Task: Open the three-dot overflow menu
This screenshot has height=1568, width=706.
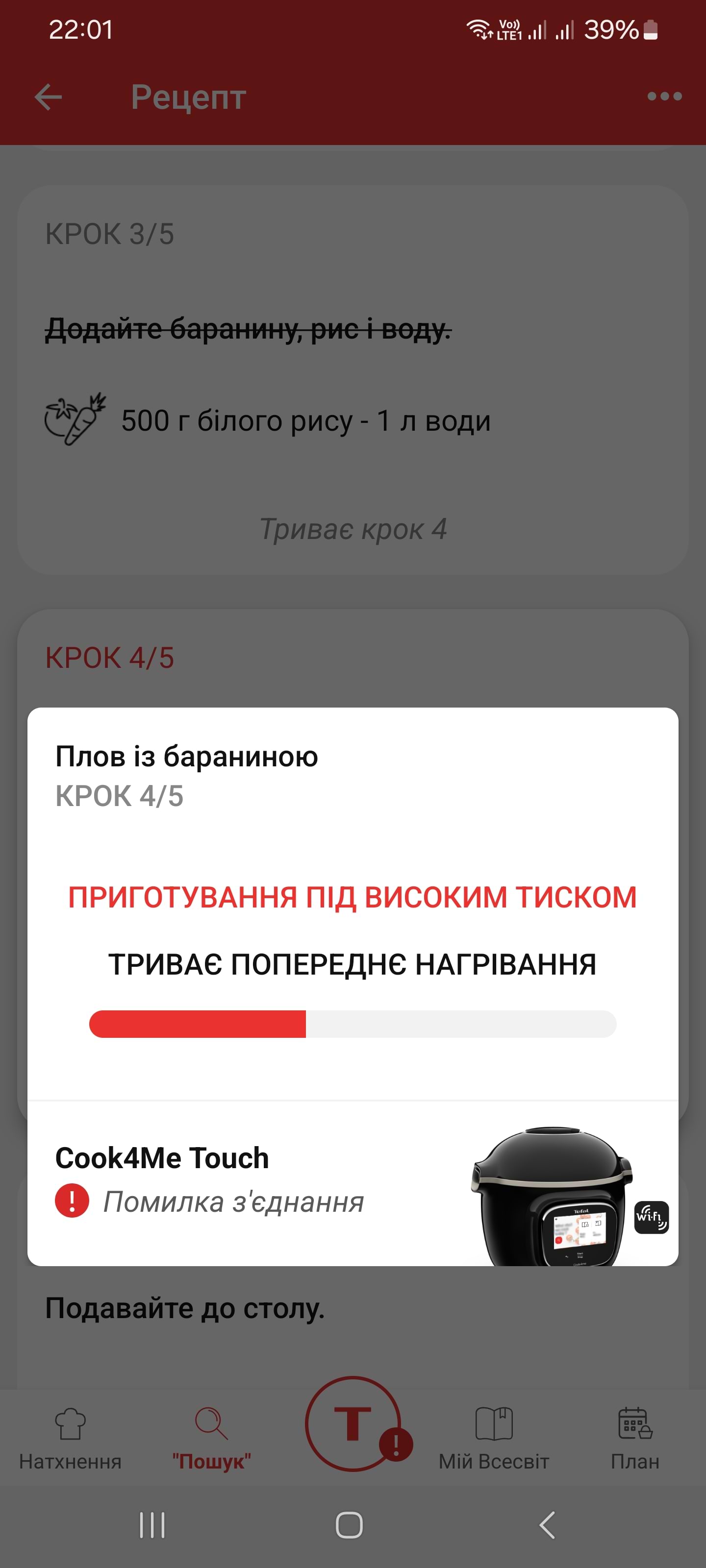Action: (664, 96)
